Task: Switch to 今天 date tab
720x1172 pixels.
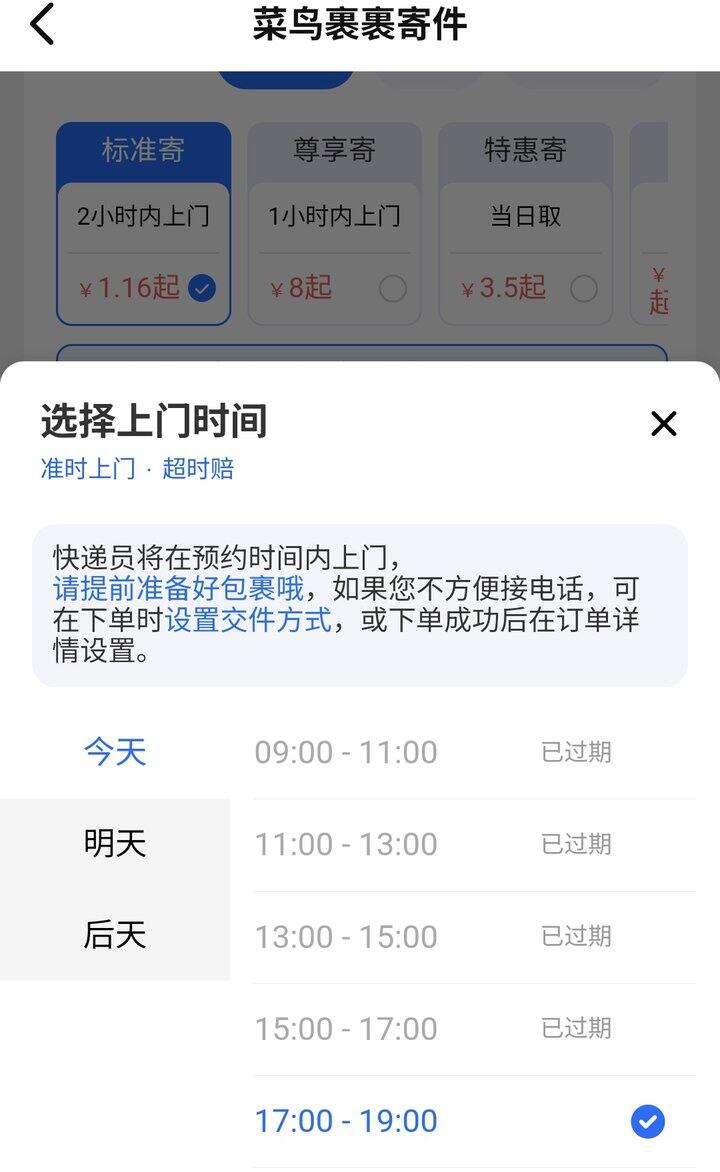Action: (x=115, y=752)
